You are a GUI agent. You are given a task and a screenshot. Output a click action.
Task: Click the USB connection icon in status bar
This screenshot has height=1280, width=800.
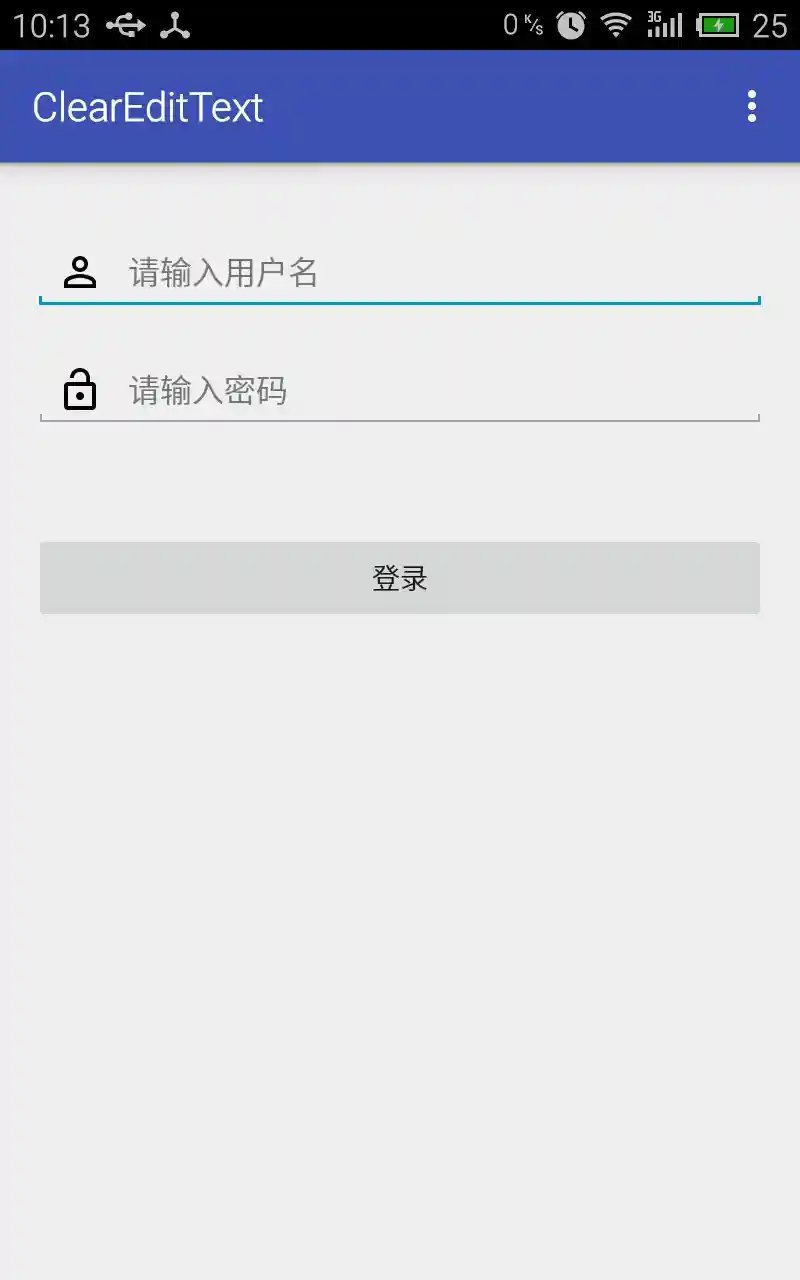(x=128, y=24)
